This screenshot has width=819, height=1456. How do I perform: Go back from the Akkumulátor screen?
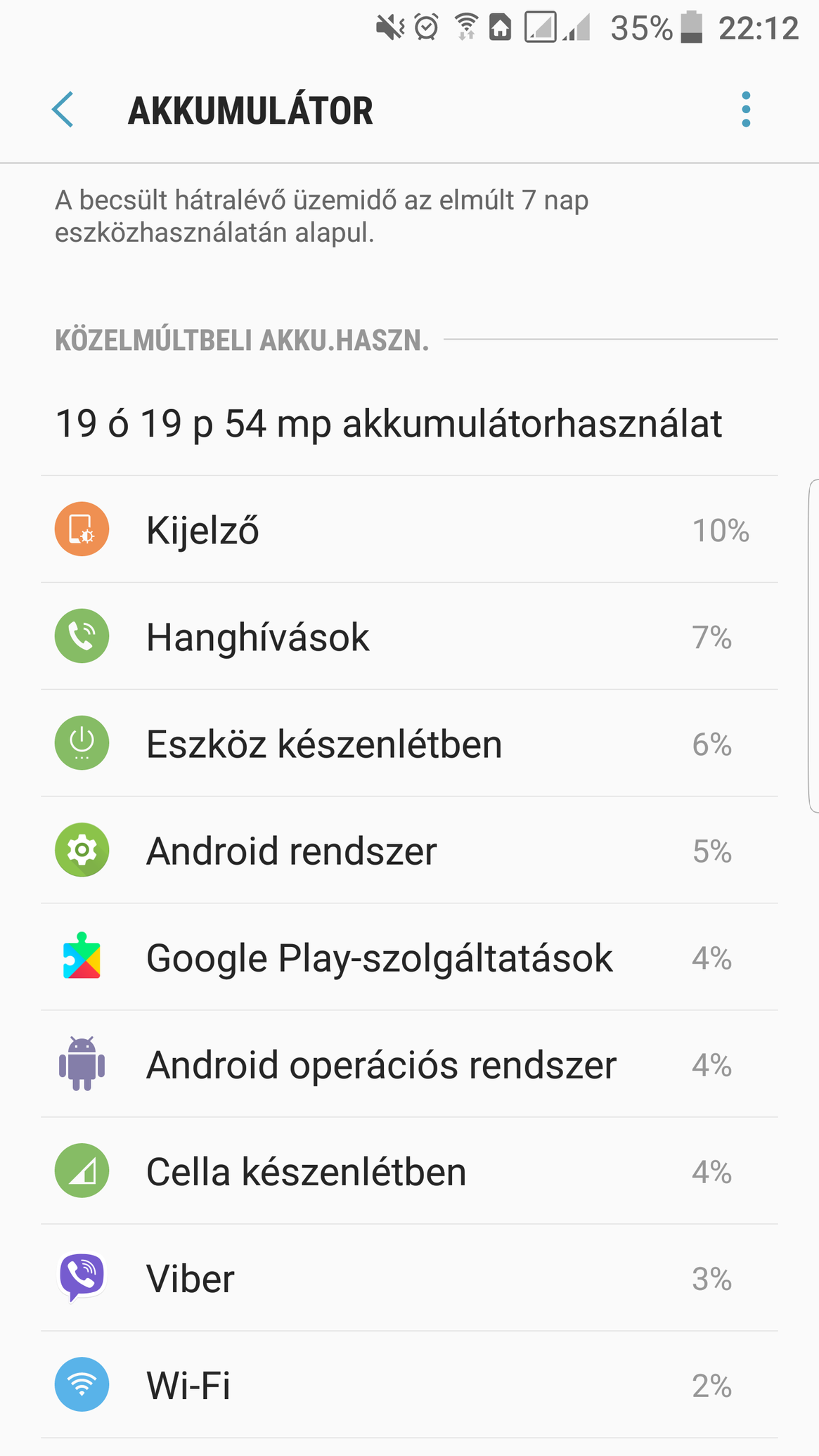pyautogui.click(x=63, y=110)
